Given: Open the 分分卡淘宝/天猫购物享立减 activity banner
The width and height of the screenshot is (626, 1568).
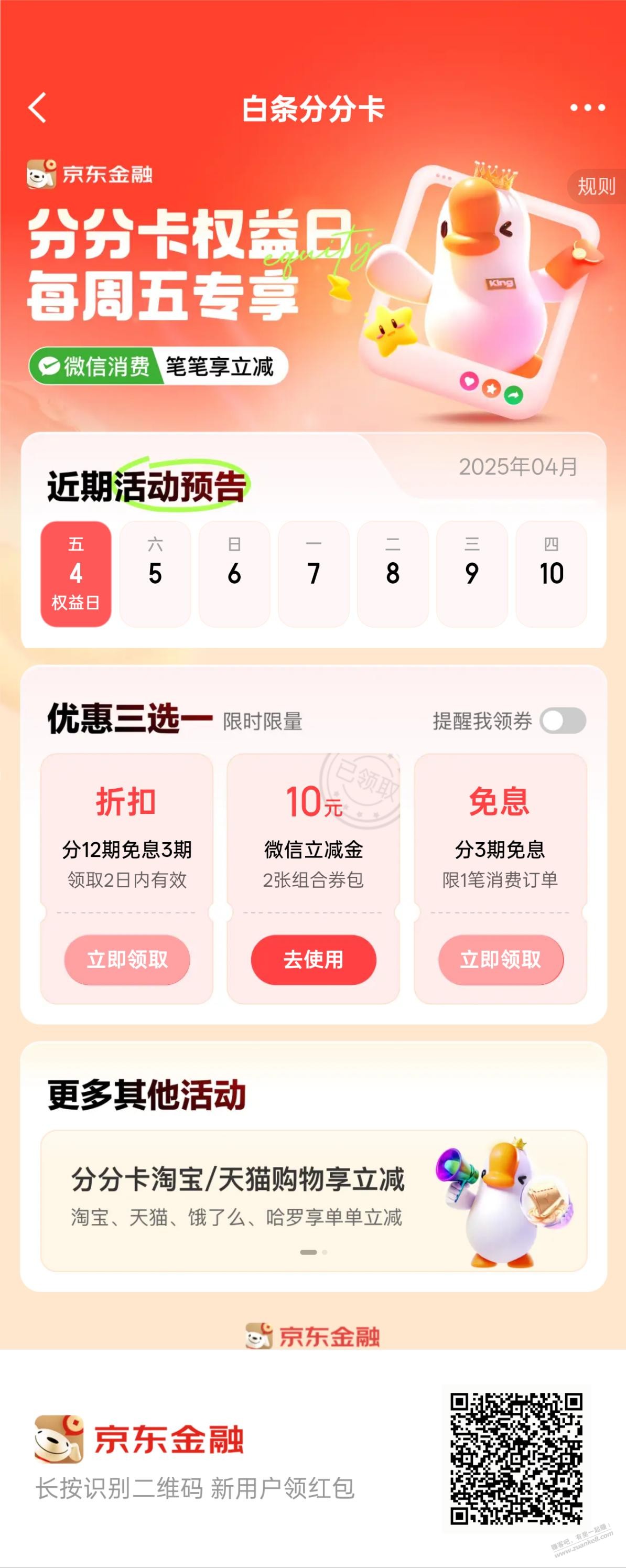Looking at the screenshot, I should 314,1200.
